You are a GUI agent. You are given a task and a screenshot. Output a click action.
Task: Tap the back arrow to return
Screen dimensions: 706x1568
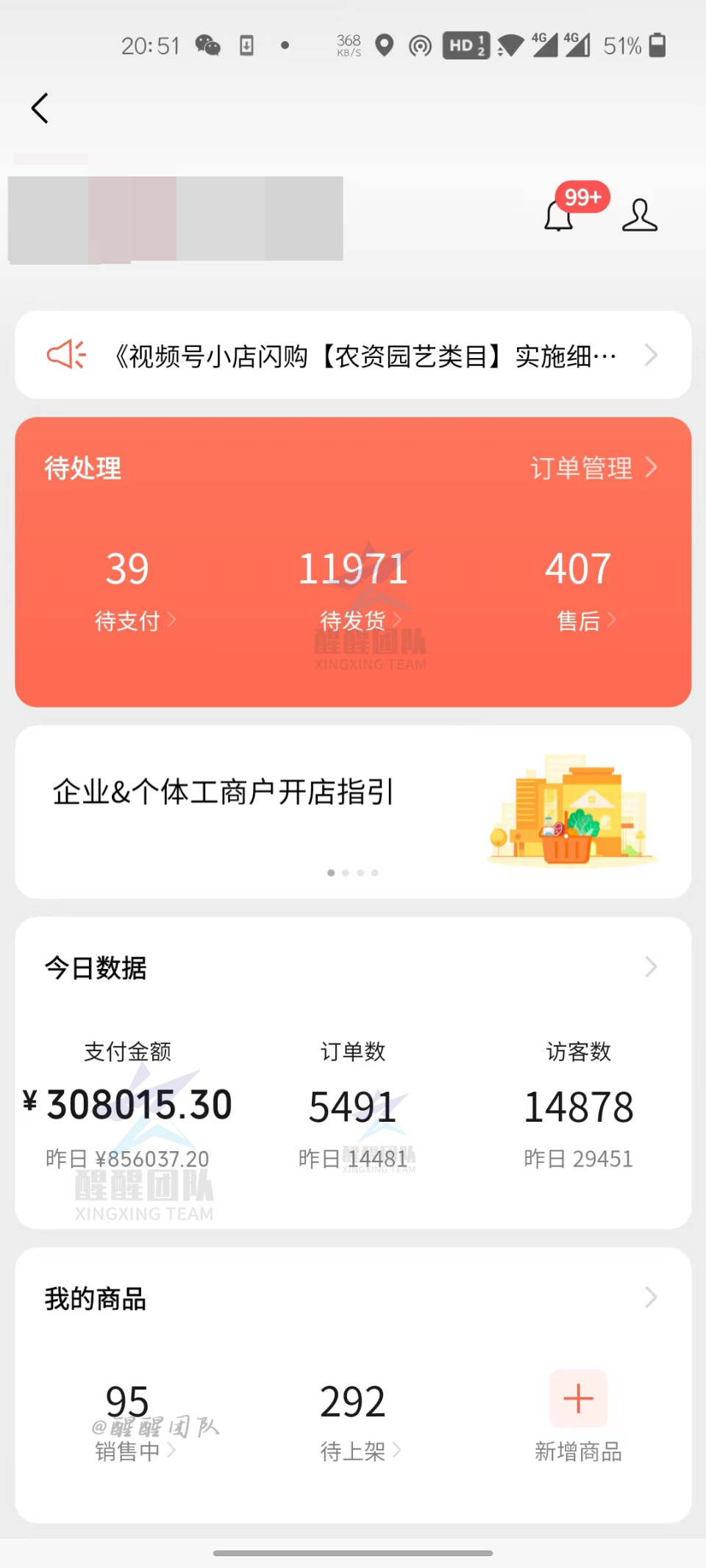(x=40, y=107)
